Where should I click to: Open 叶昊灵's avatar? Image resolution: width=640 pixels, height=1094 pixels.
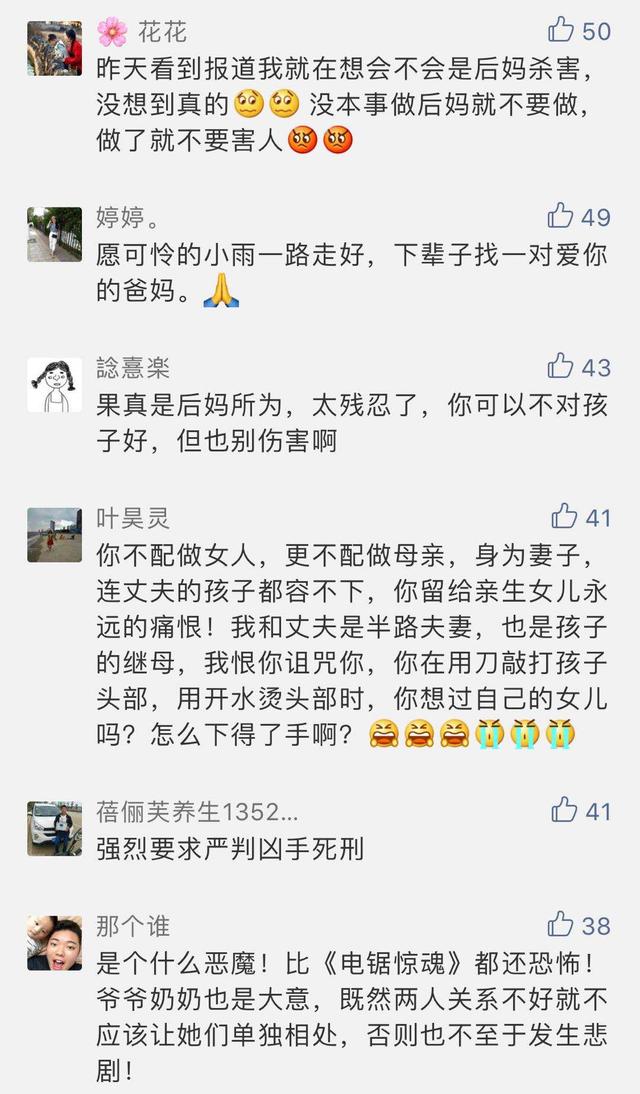[54, 534]
